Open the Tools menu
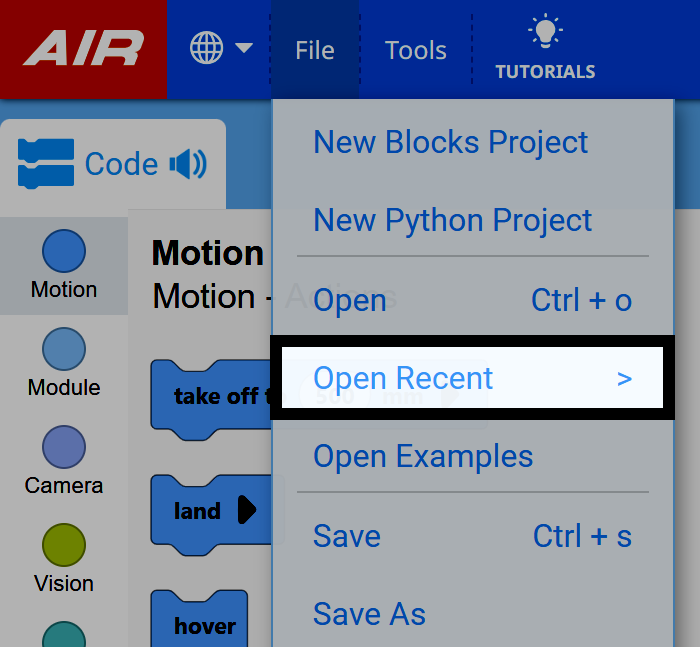This screenshot has height=647, width=700. [415, 50]
